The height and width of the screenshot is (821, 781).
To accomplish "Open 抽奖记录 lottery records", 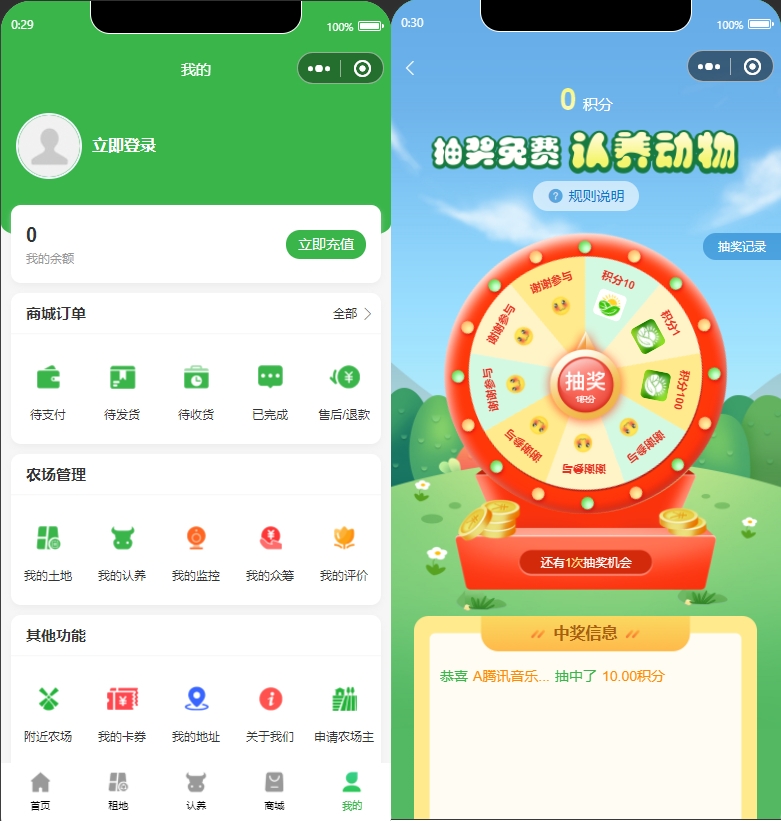I will [741, 247].
